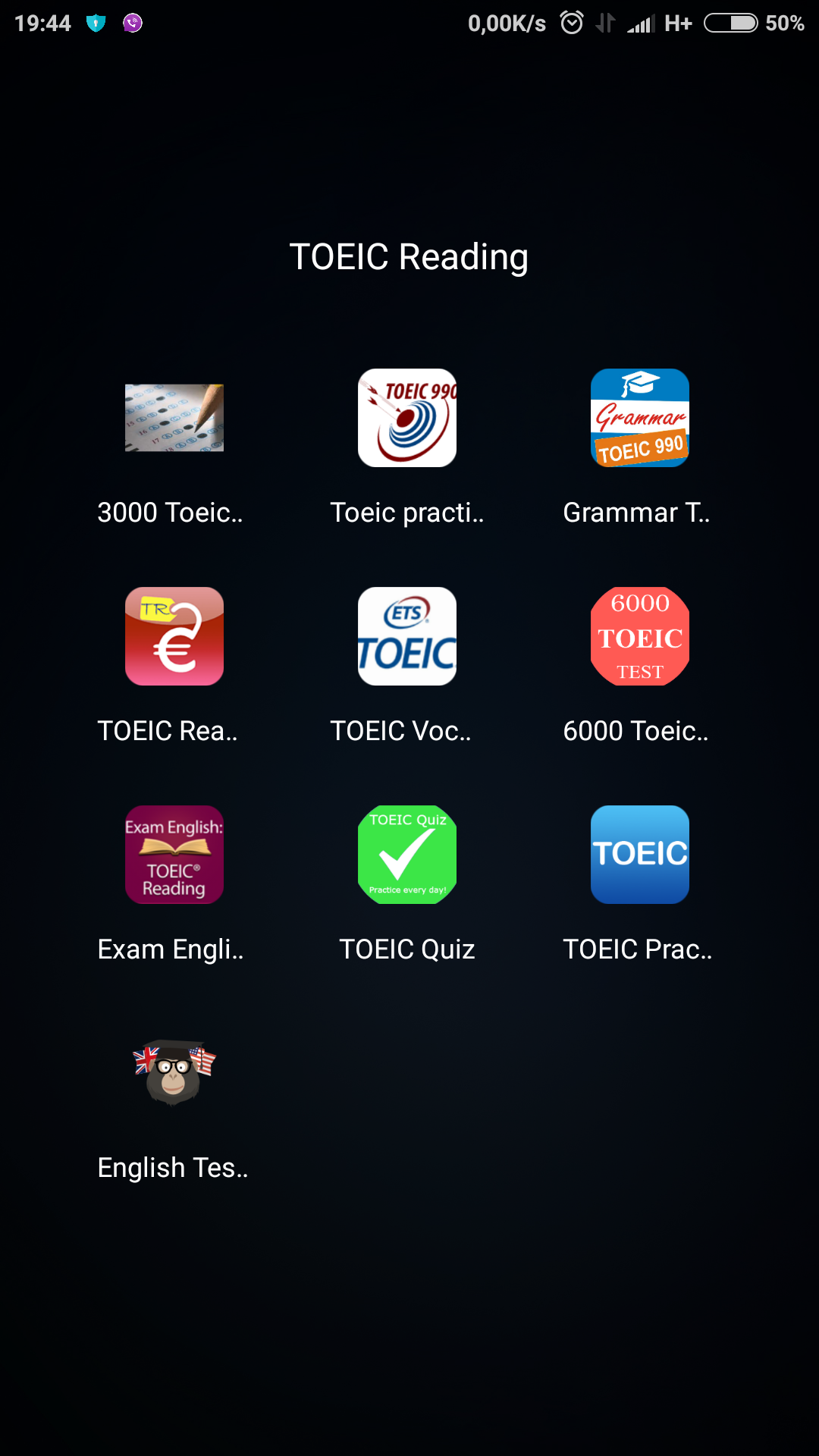
Task: Open the 3000 Toeic app
Action: (174, 419)
